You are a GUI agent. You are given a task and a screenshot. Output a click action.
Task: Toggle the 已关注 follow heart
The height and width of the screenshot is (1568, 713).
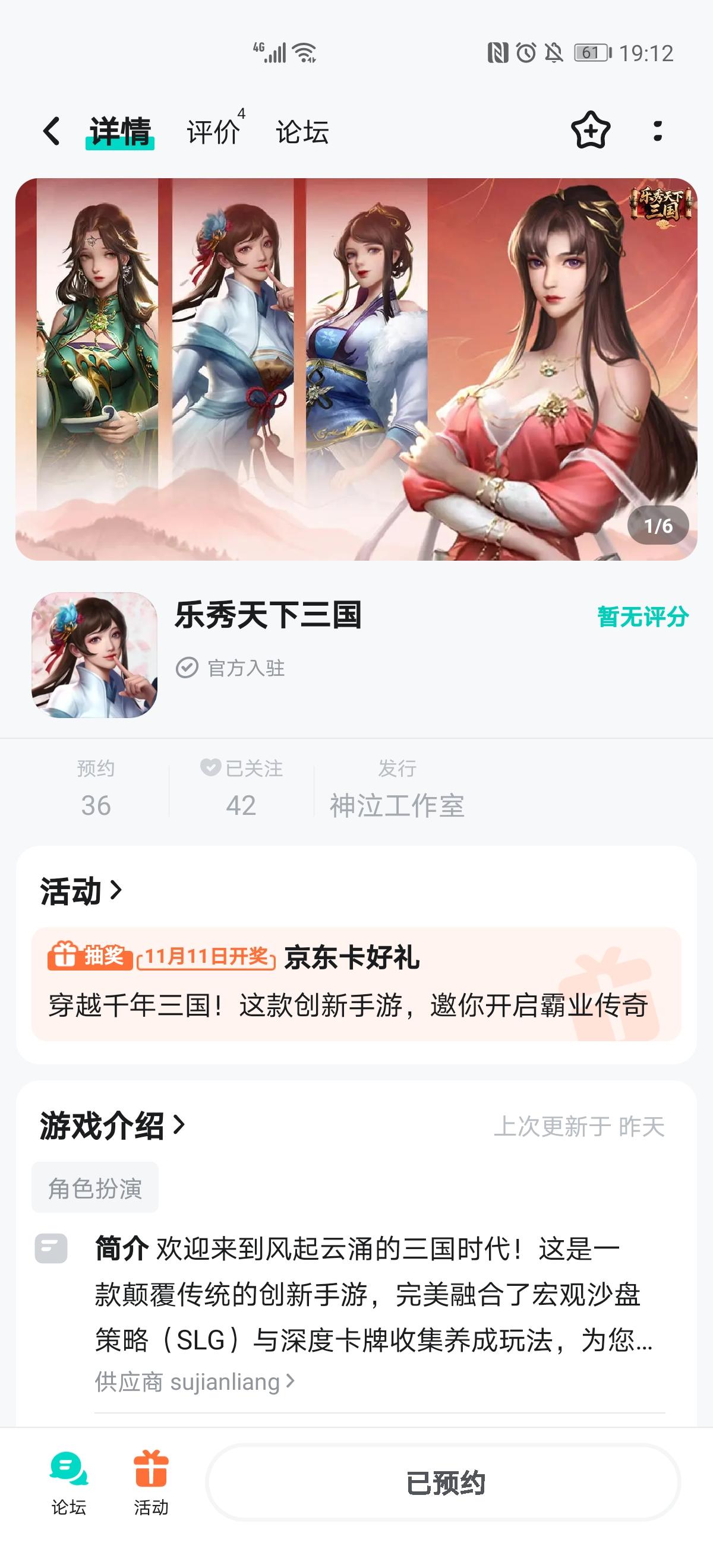pos(210,769)
